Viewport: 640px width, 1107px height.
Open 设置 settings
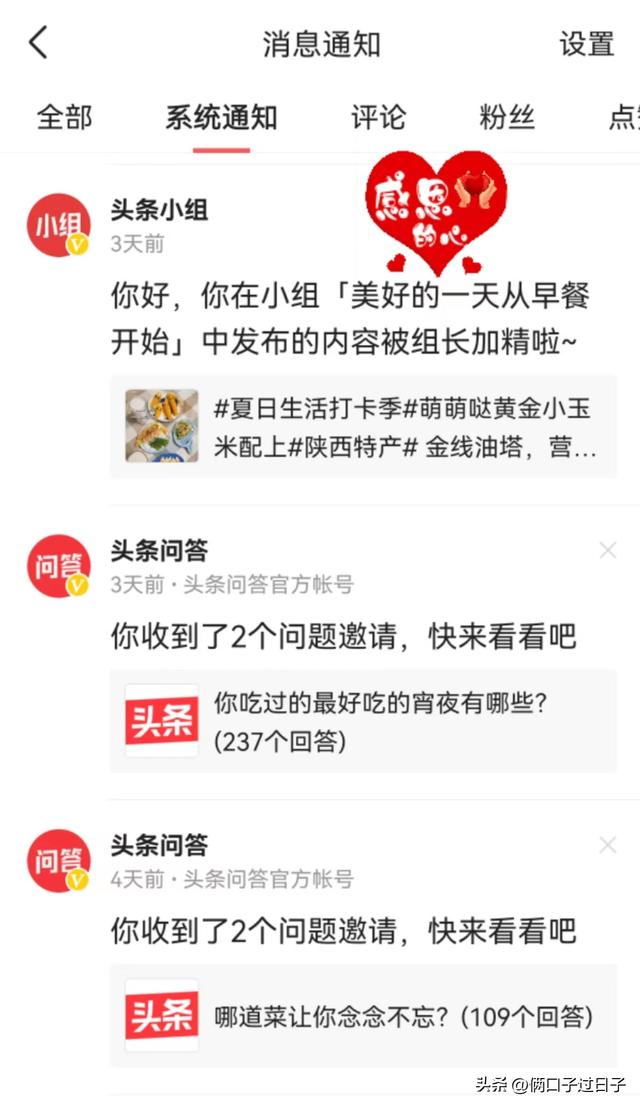[586, 44]
